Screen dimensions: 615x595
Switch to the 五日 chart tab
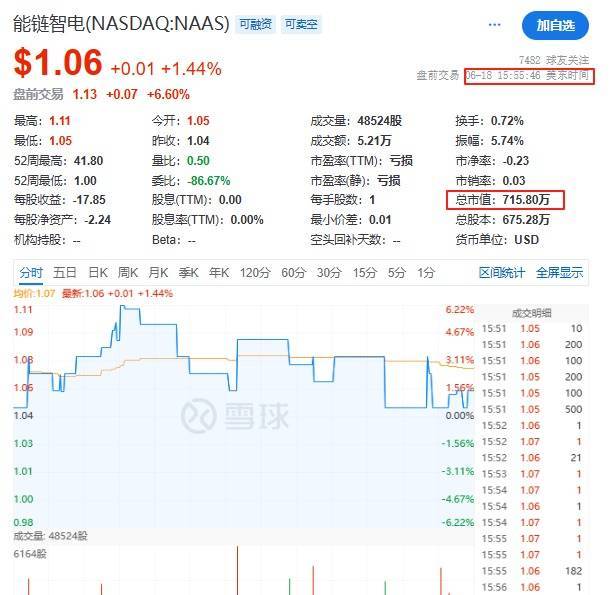(x=65, y=272)
